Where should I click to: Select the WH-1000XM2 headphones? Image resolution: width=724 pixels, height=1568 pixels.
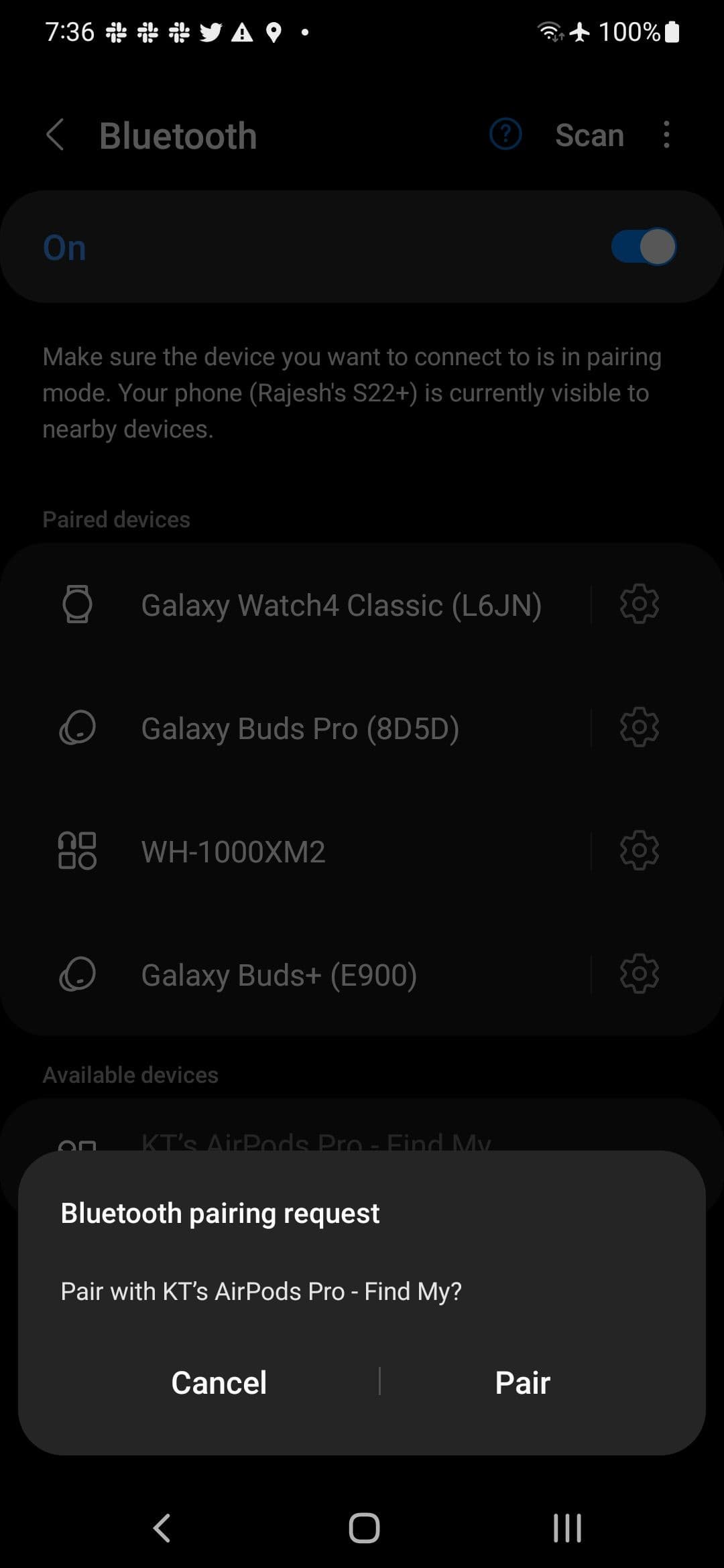233,852
